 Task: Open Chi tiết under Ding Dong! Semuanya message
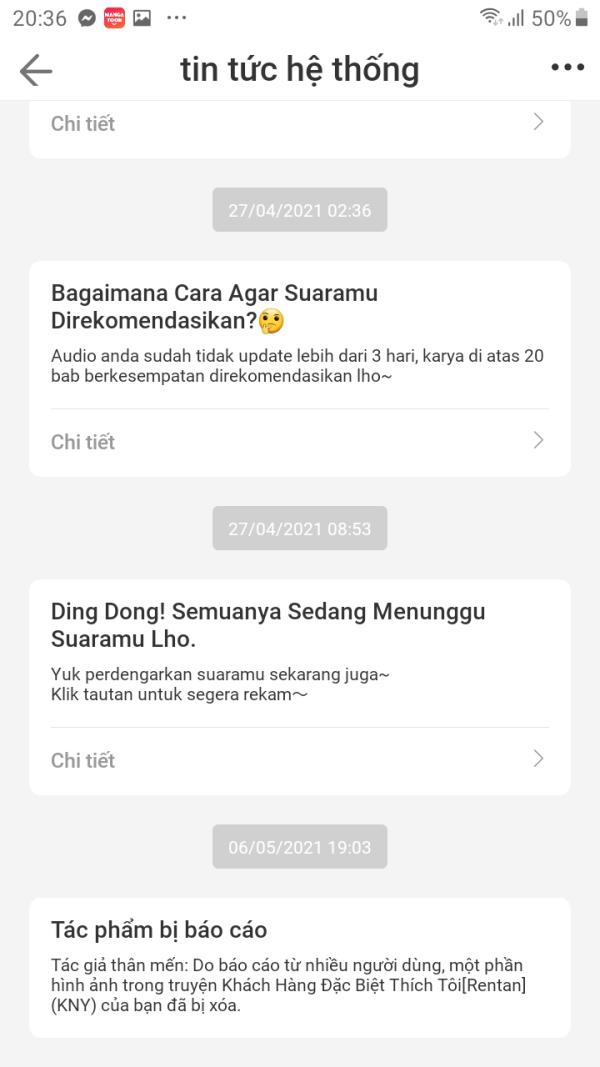[x=299, y=760]
